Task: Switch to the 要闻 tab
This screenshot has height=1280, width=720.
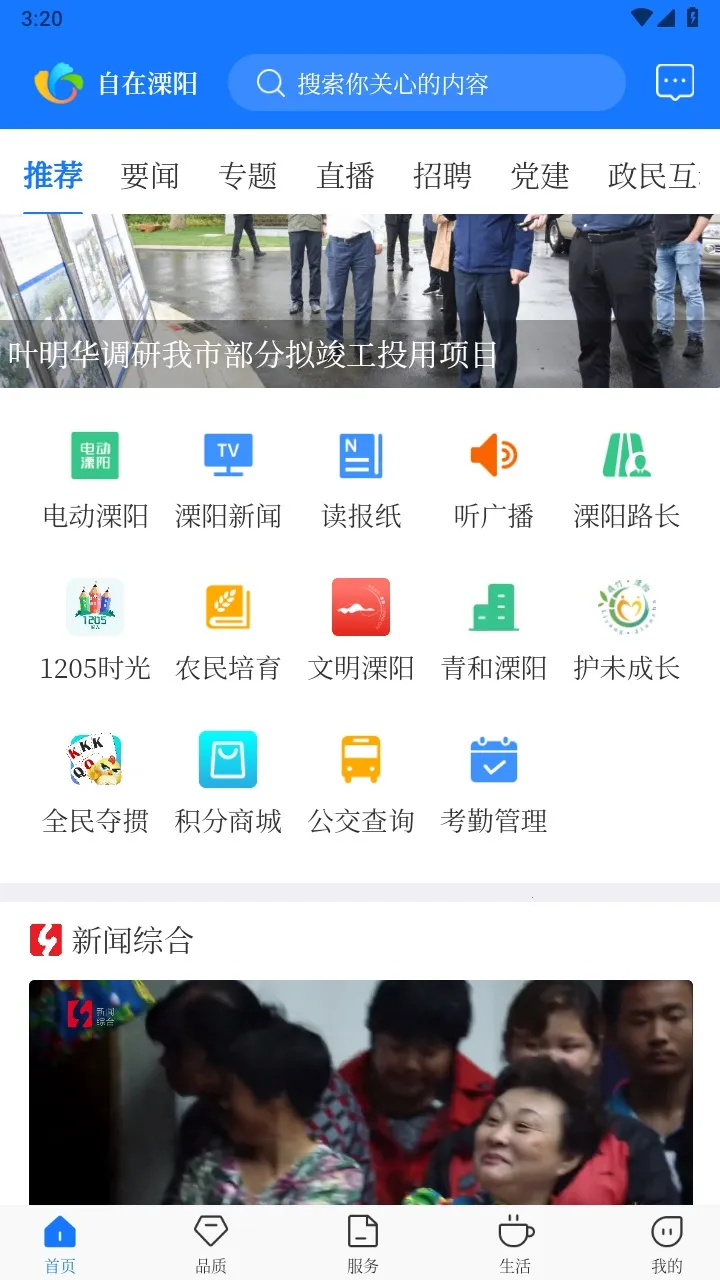Action: coord(148,176)
